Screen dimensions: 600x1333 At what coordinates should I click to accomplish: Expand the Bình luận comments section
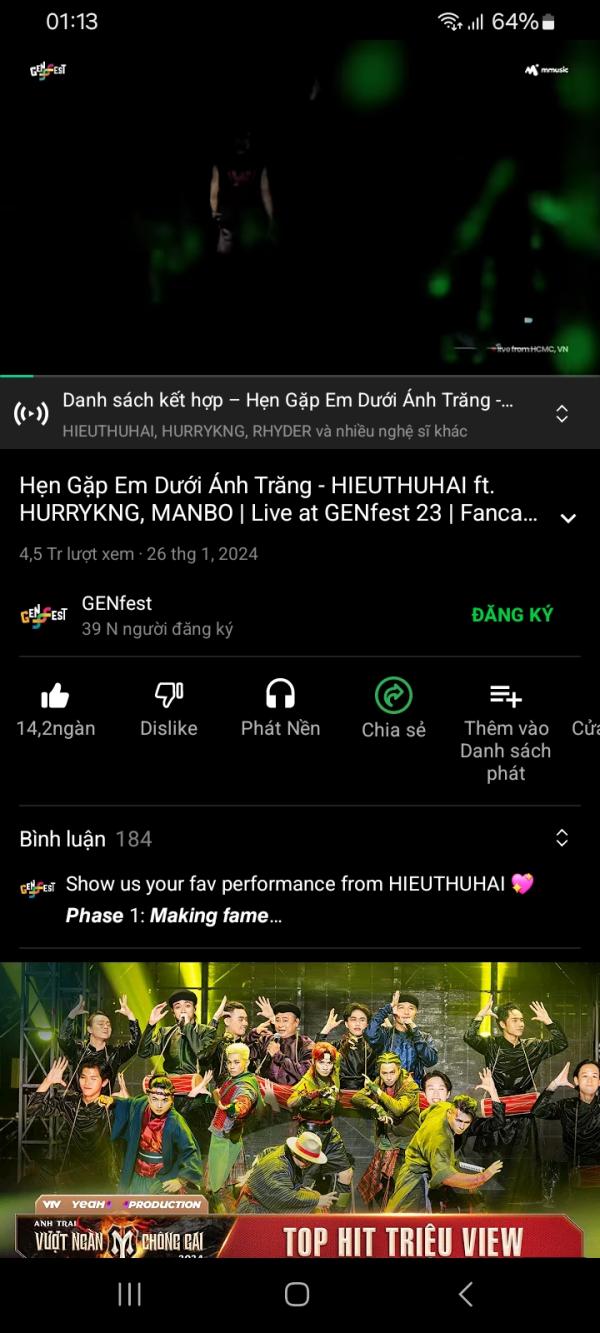point(562,838)
